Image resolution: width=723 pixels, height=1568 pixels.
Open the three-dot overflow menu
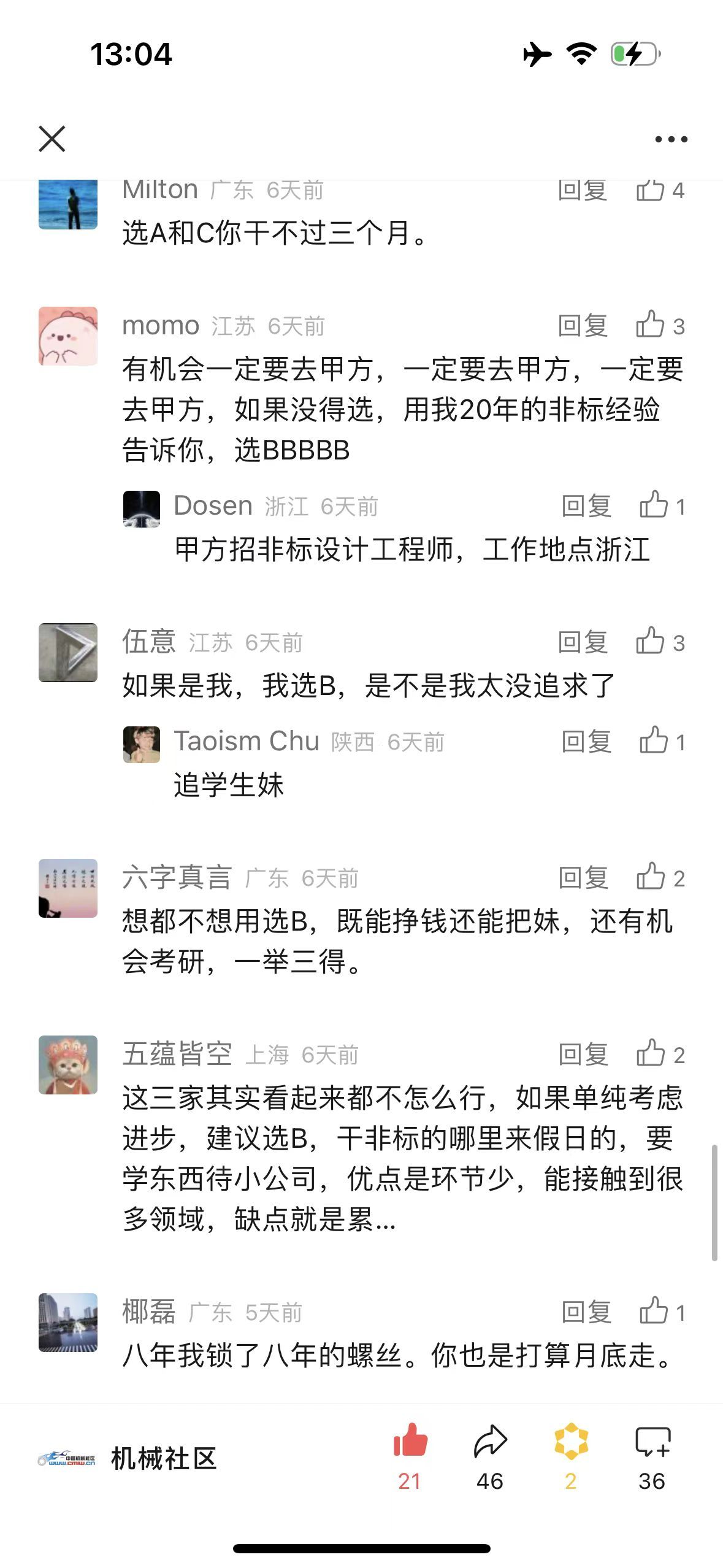671,139
